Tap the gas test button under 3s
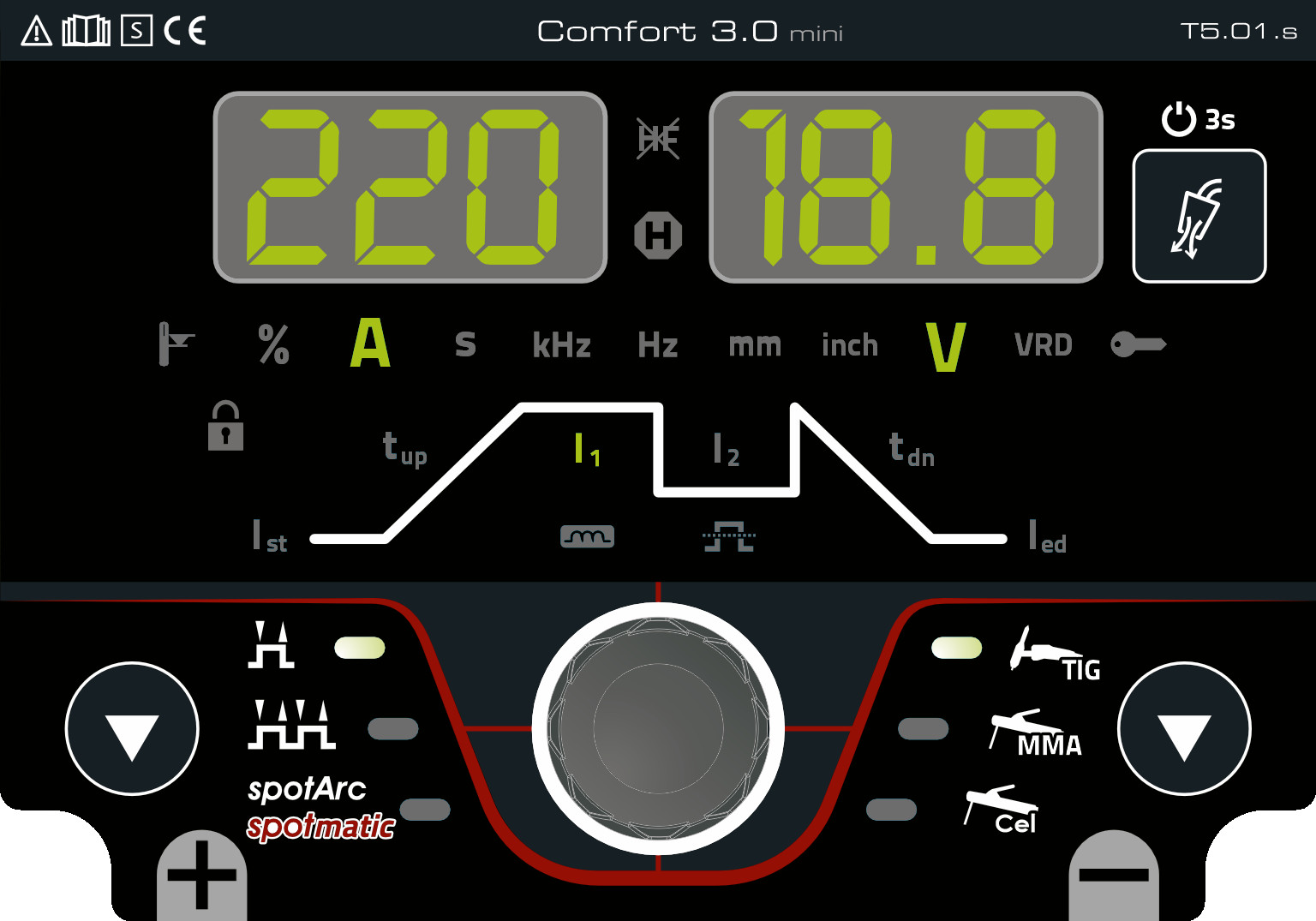Image resolution: width=1316 pixels, height=921 pixels. [x=1199, y=216]
